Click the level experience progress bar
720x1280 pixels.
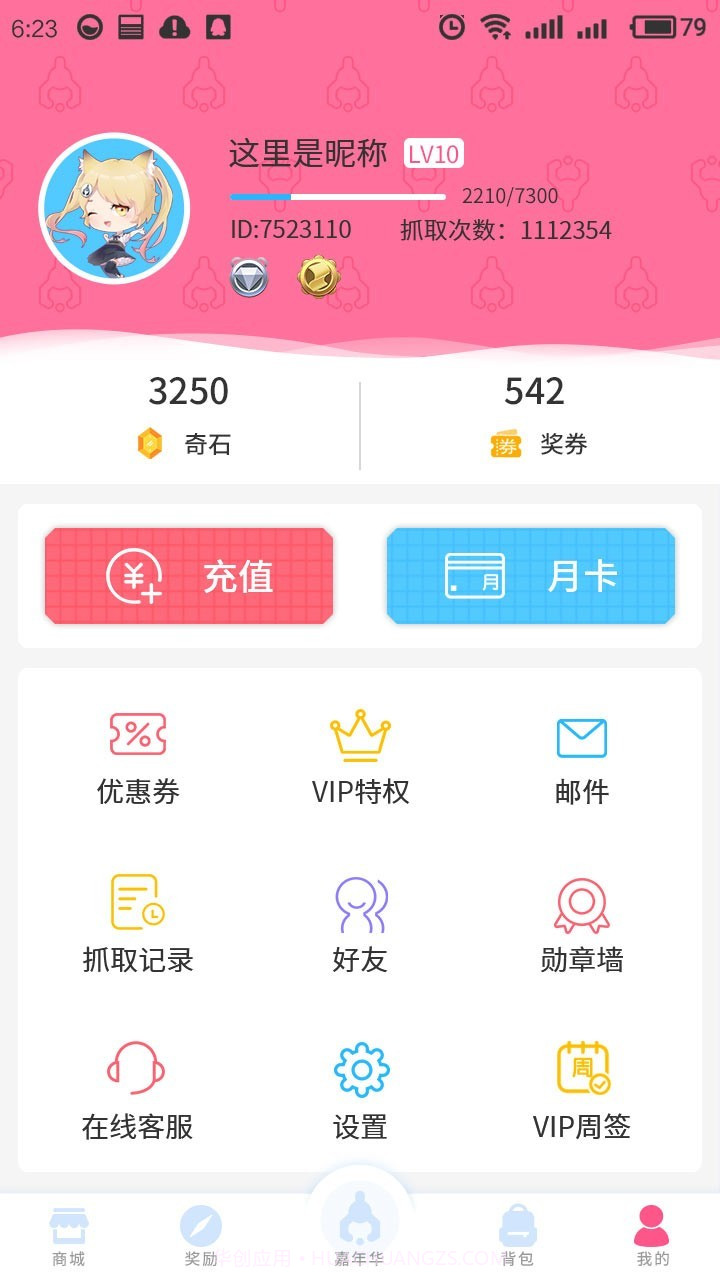point(335,196)
